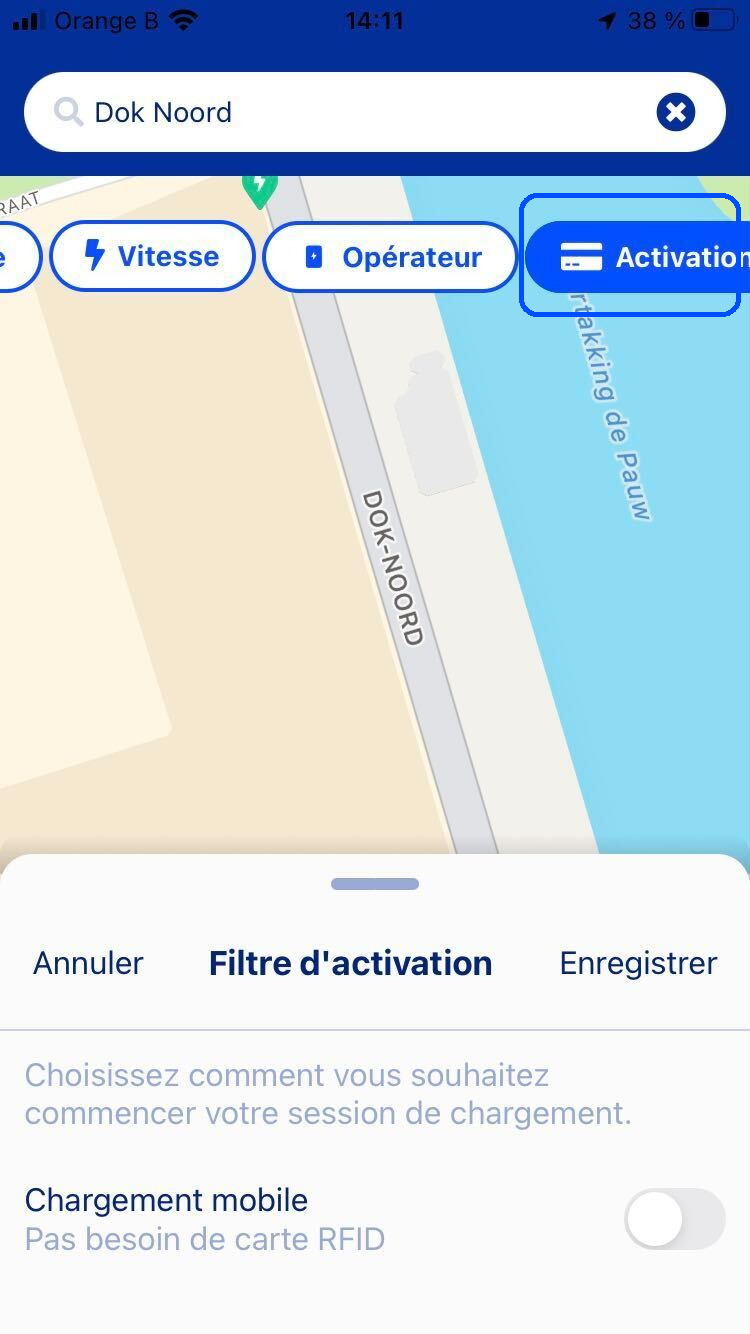Clear the search with the X circle icon
The width and height of the screenshot is (750, 1334).
(x=676, y=111)
